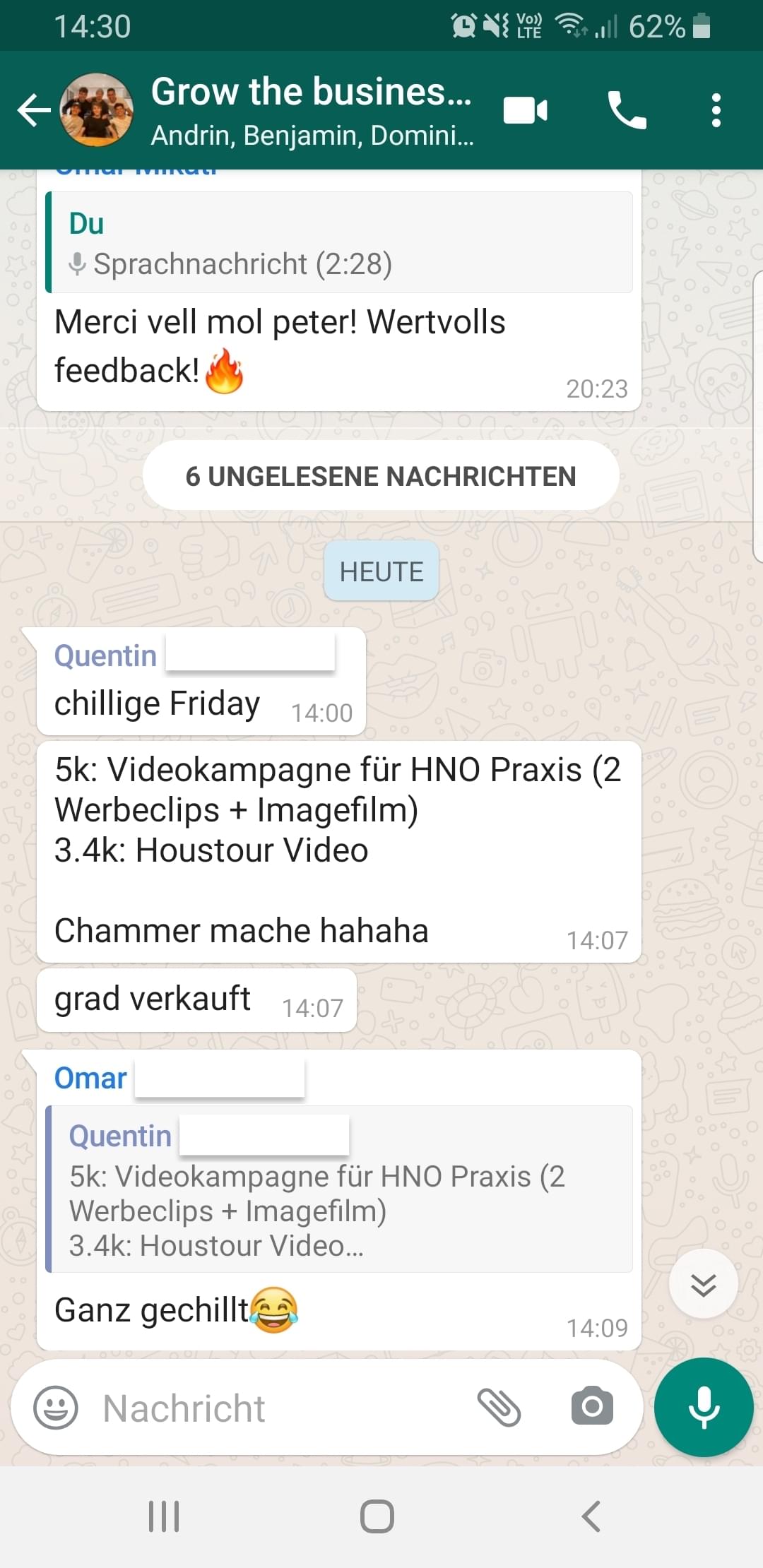This screenshot has width=763, height=1568.
Task: Open Grow the business group info
Action: click(x=311, y=110)
